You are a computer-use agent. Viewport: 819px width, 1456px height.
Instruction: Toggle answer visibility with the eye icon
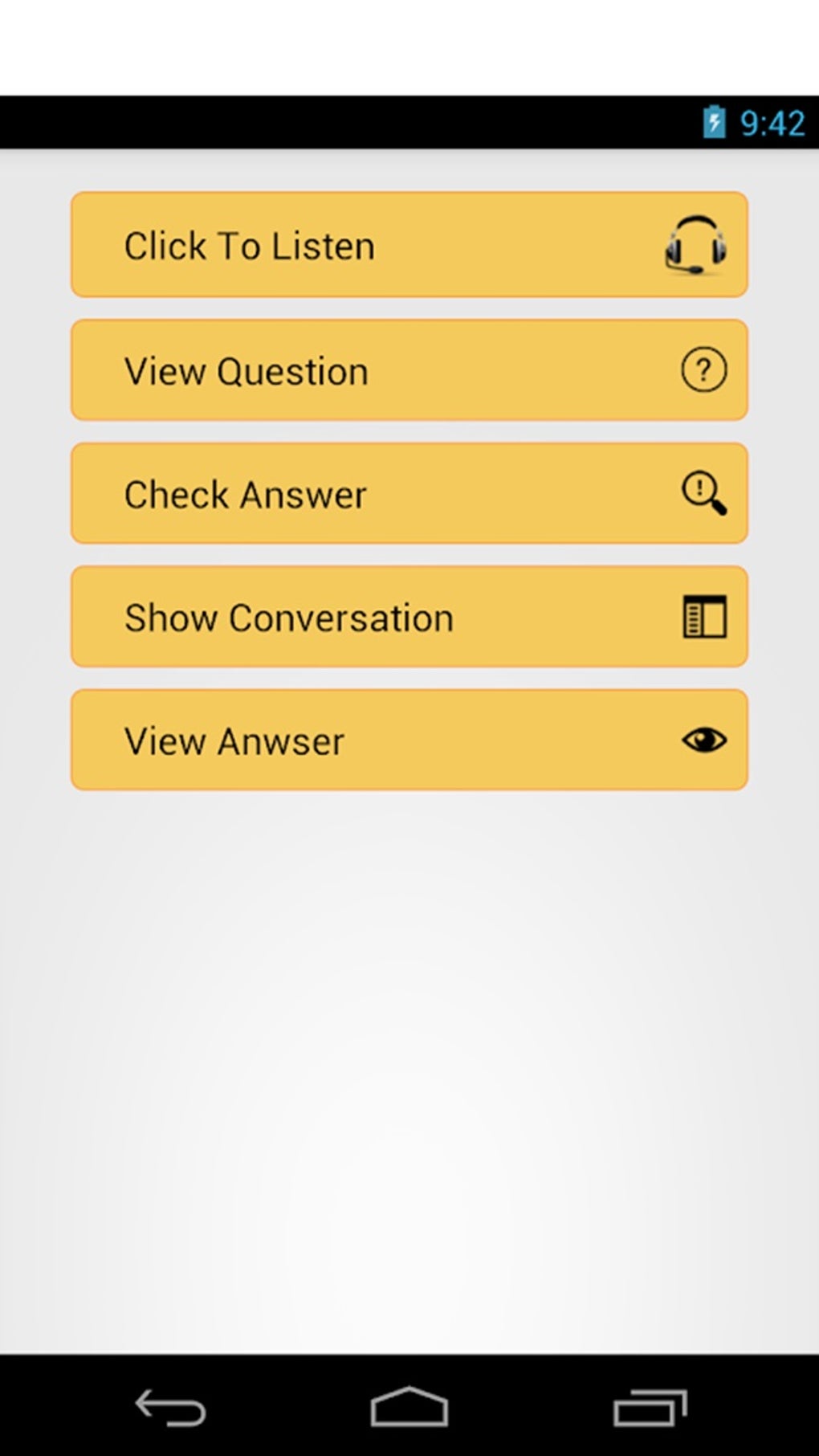[706, 739]
